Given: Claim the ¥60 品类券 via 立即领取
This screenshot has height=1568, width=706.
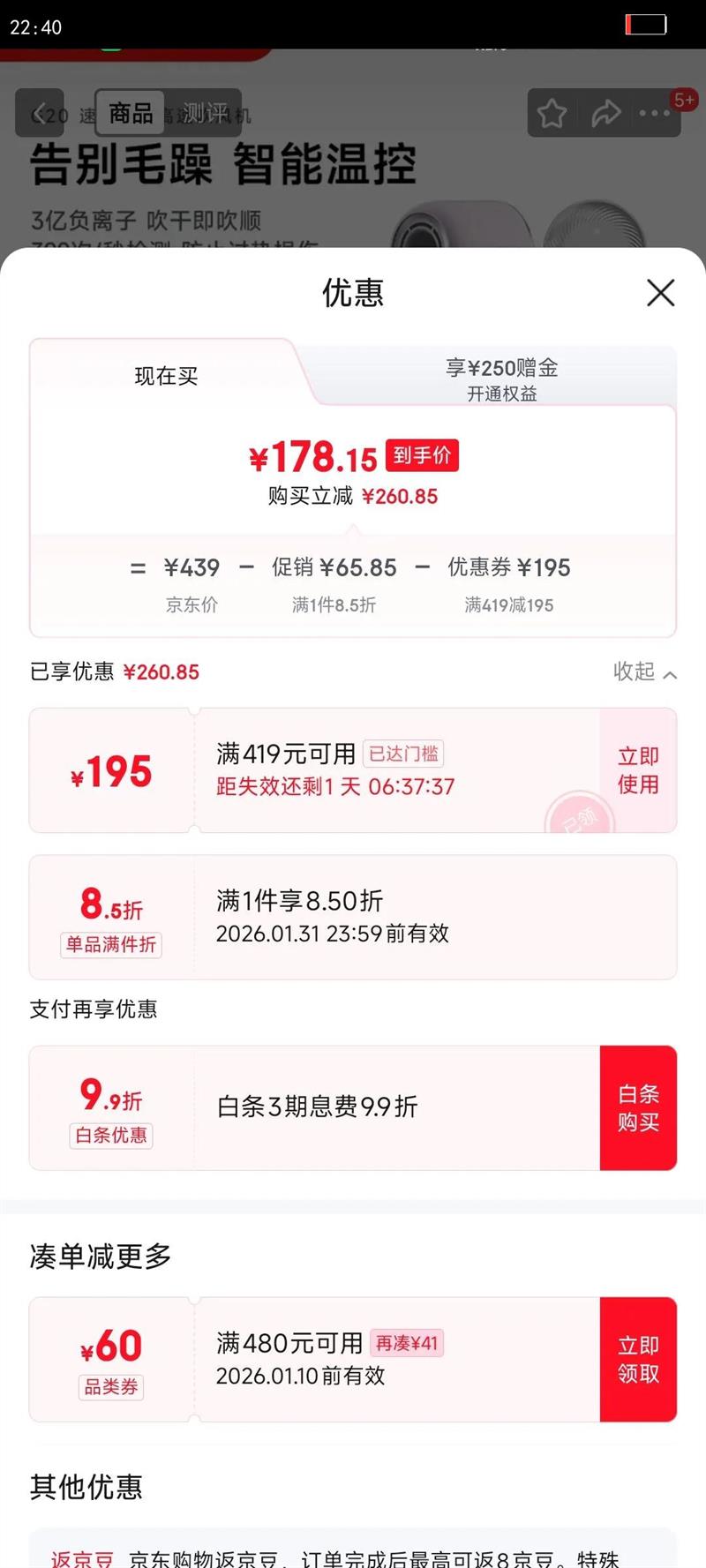Looking at the screenshot, I should [x=637, y=1360].
